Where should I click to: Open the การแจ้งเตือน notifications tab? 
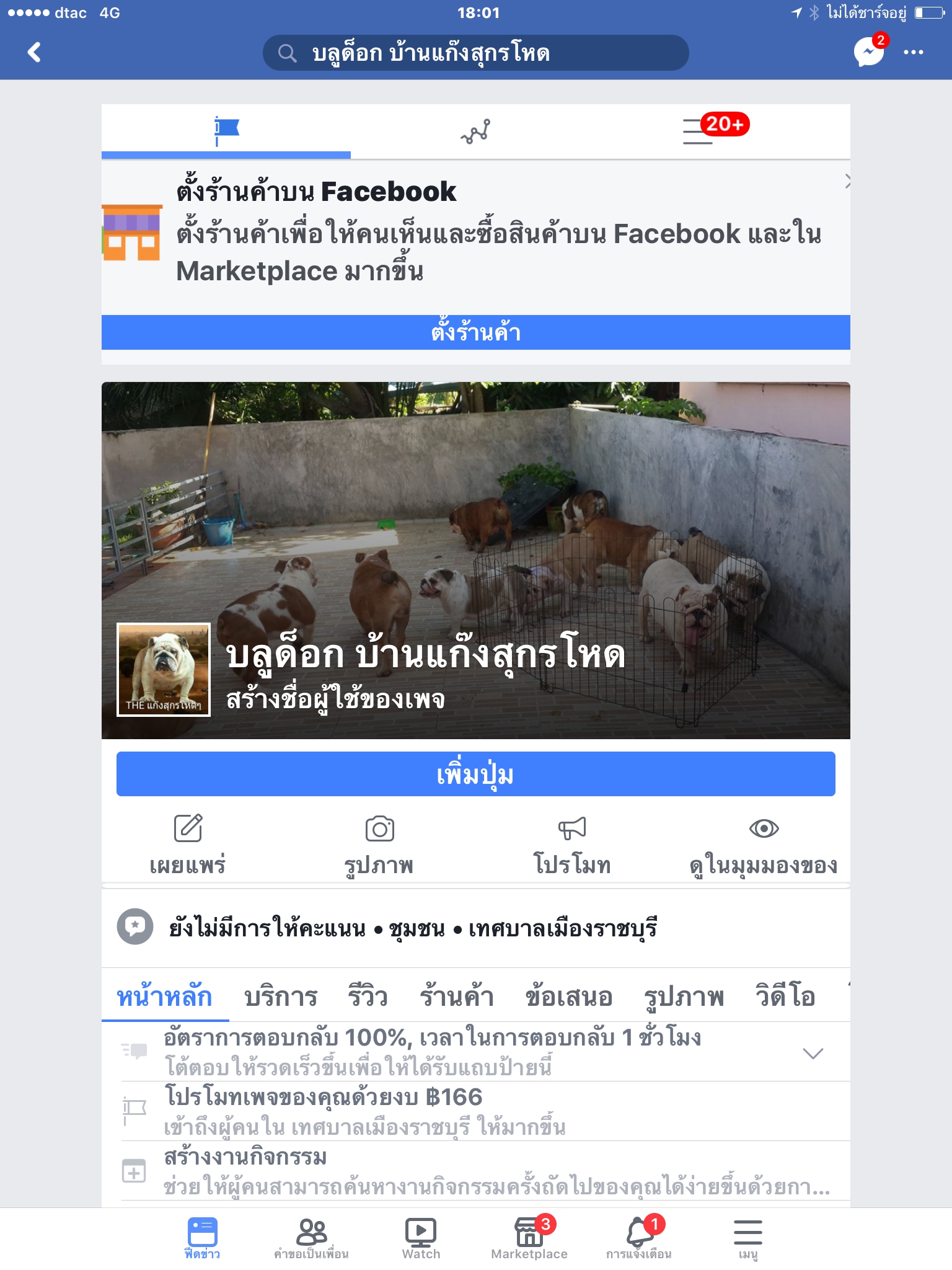639,1237
